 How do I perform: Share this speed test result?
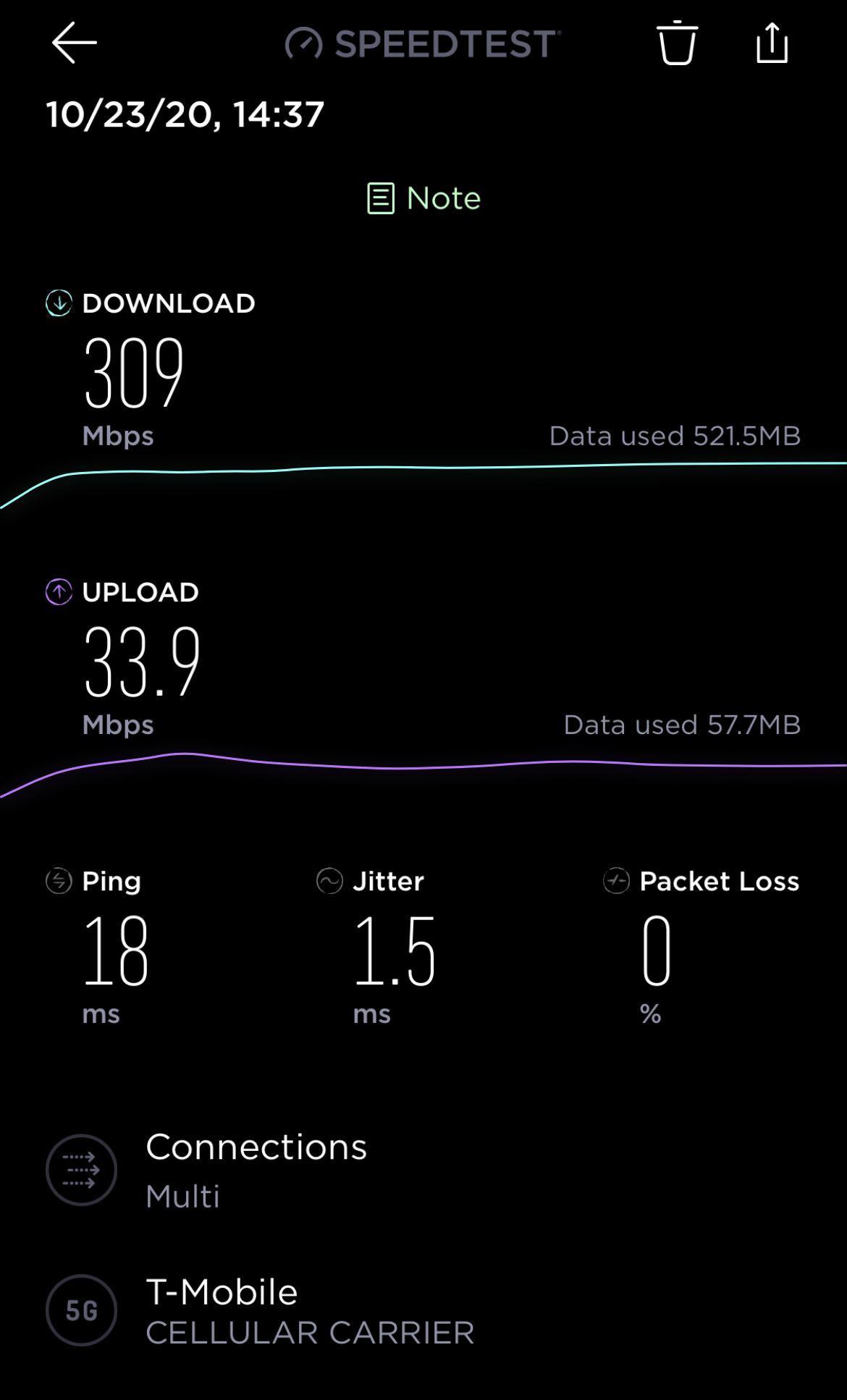(772, 43)
